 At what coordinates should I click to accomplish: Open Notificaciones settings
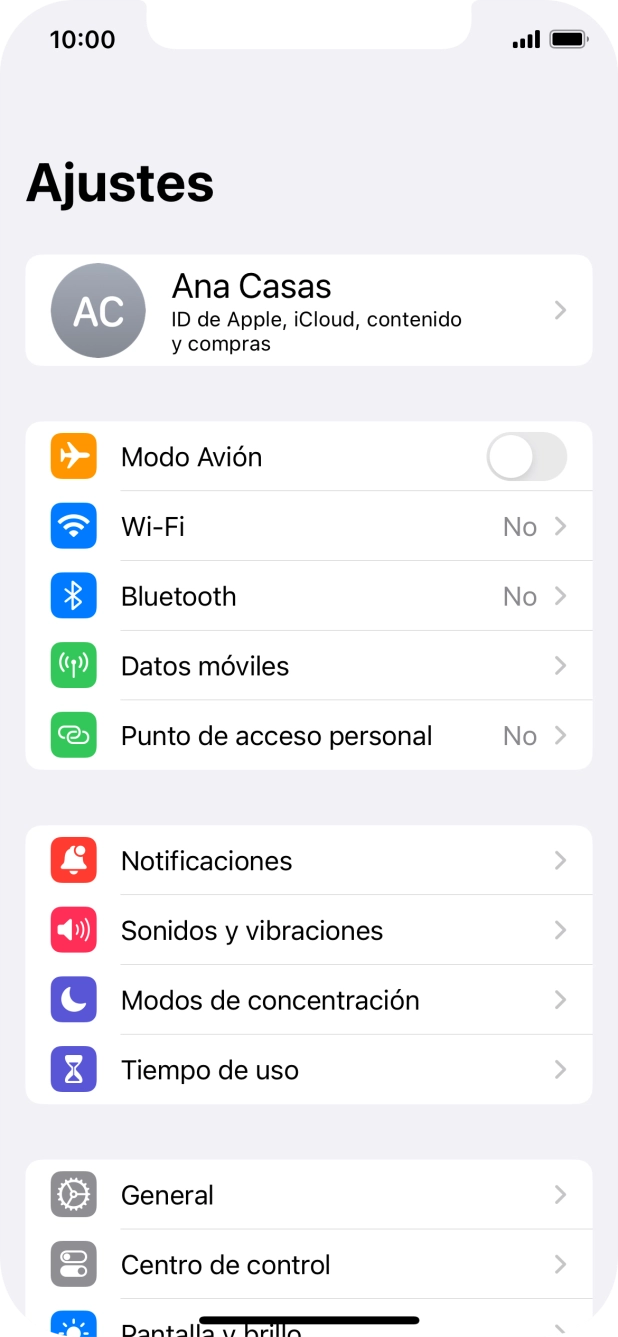[x=308, y=861]
